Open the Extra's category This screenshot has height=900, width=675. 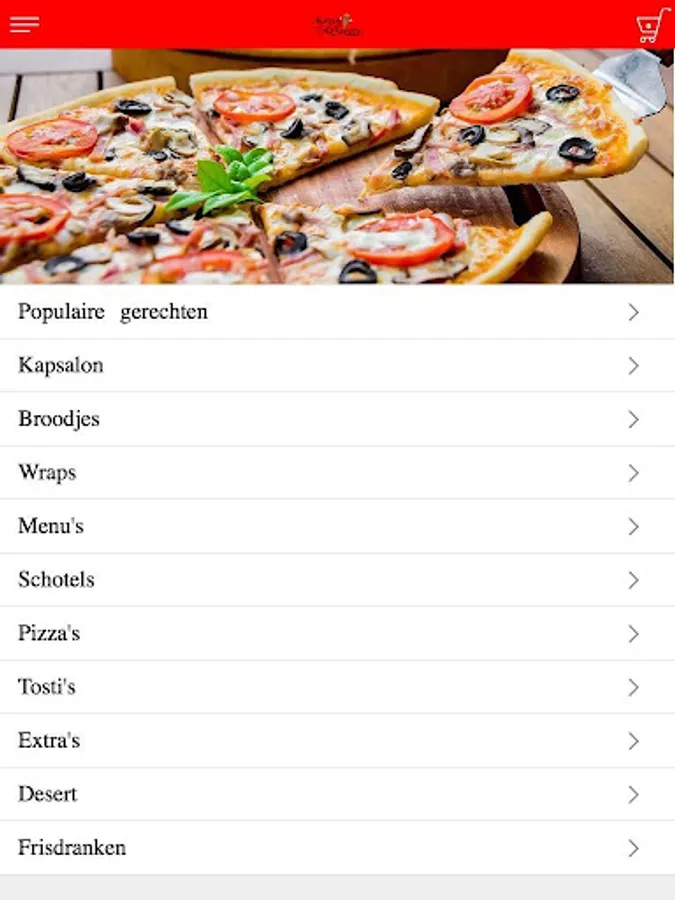click(338, 740)
